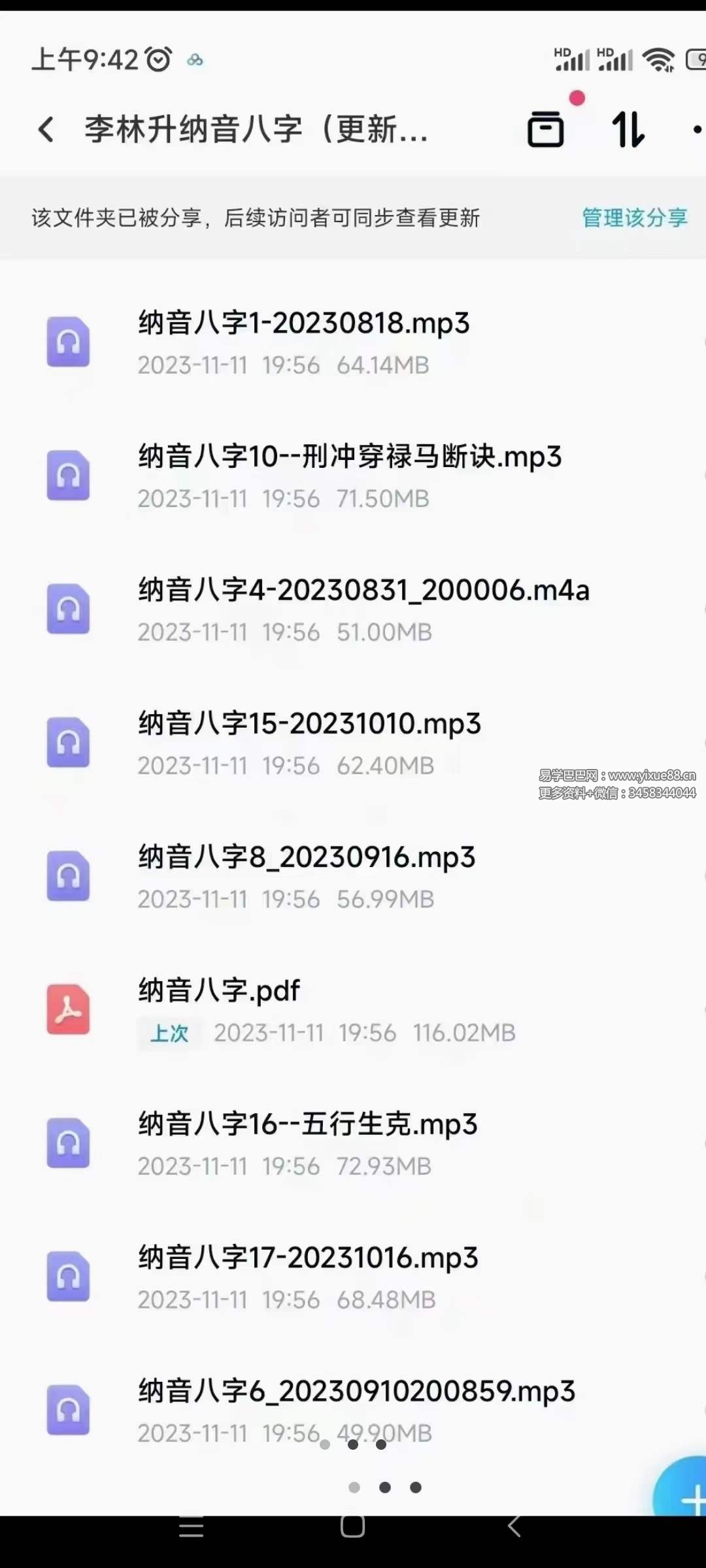Screen dimensions: 706x1568
Task: Open the more options dots menu
Action: 697,130
